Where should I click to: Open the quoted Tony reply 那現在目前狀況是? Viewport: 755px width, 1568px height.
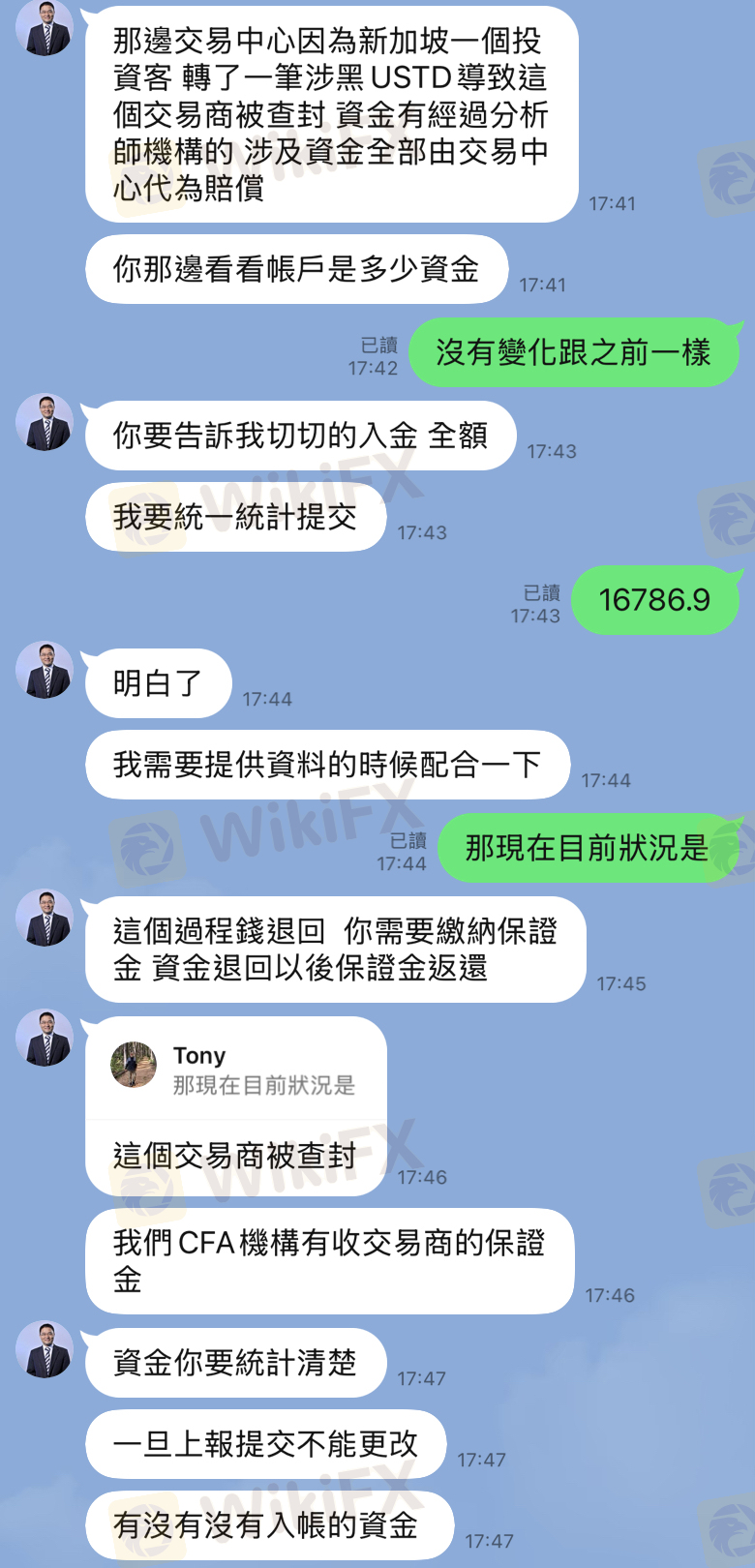click(x=235, y=1070)
